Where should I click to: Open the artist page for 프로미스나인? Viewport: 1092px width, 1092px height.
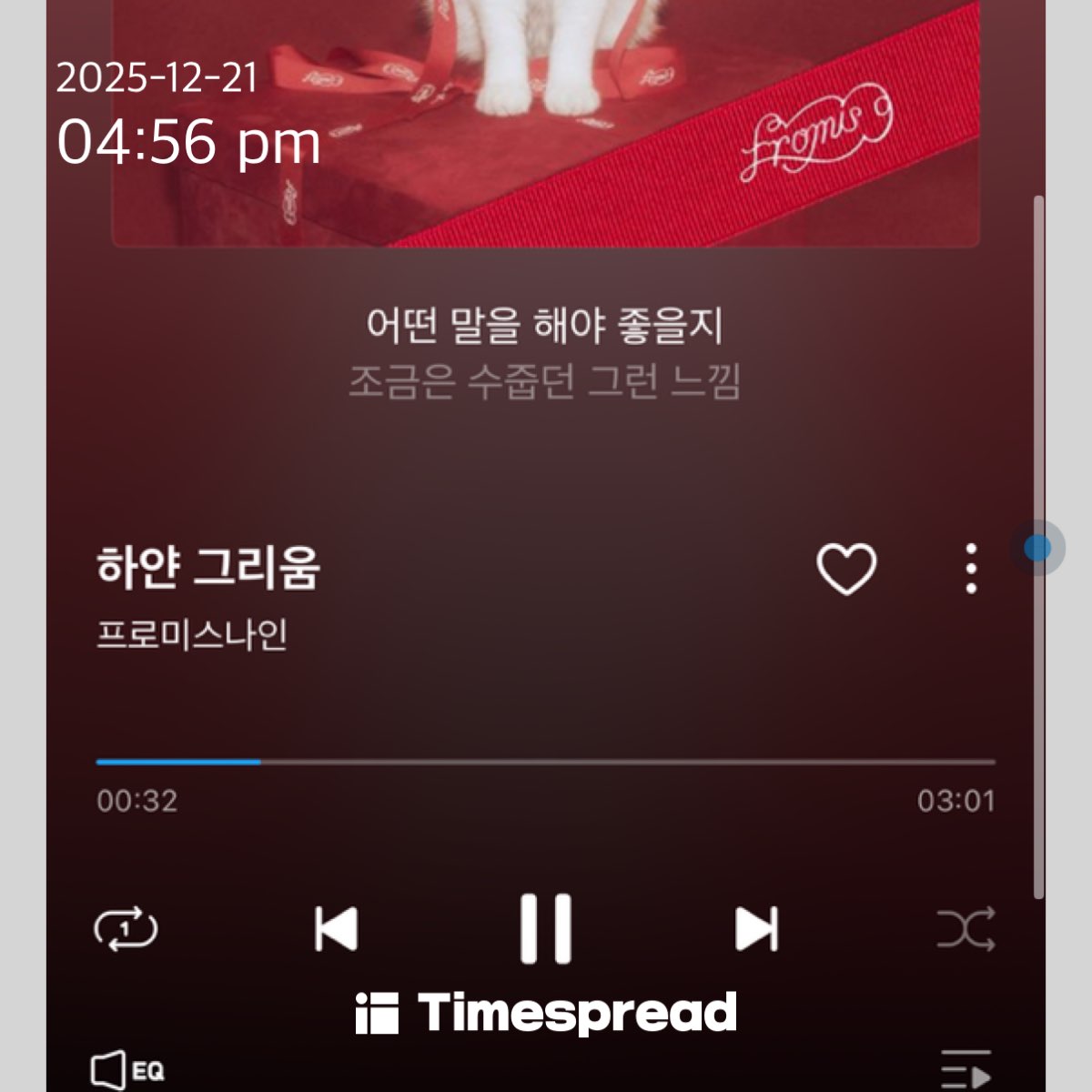tap(192, 634)
